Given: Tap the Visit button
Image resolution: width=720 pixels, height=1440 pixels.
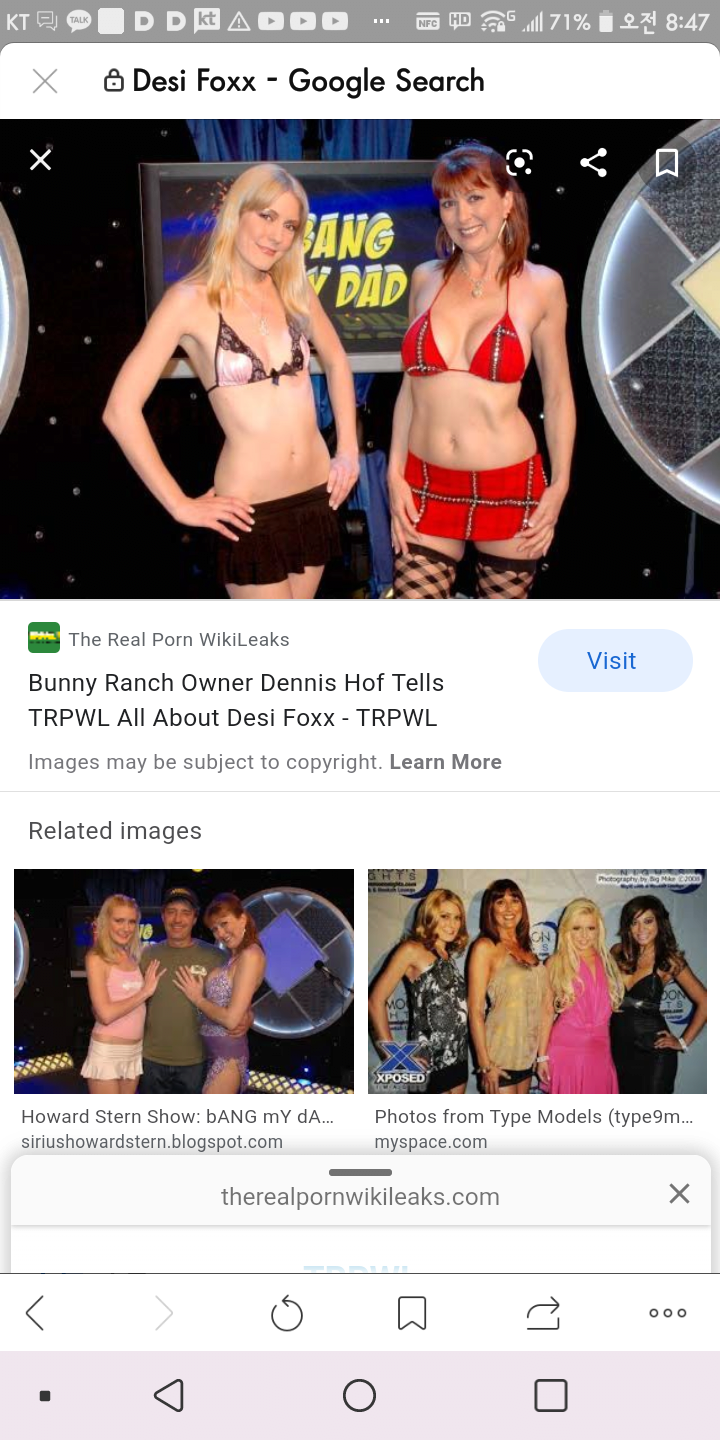Looking at the screenshot, I should coord(614,661).
